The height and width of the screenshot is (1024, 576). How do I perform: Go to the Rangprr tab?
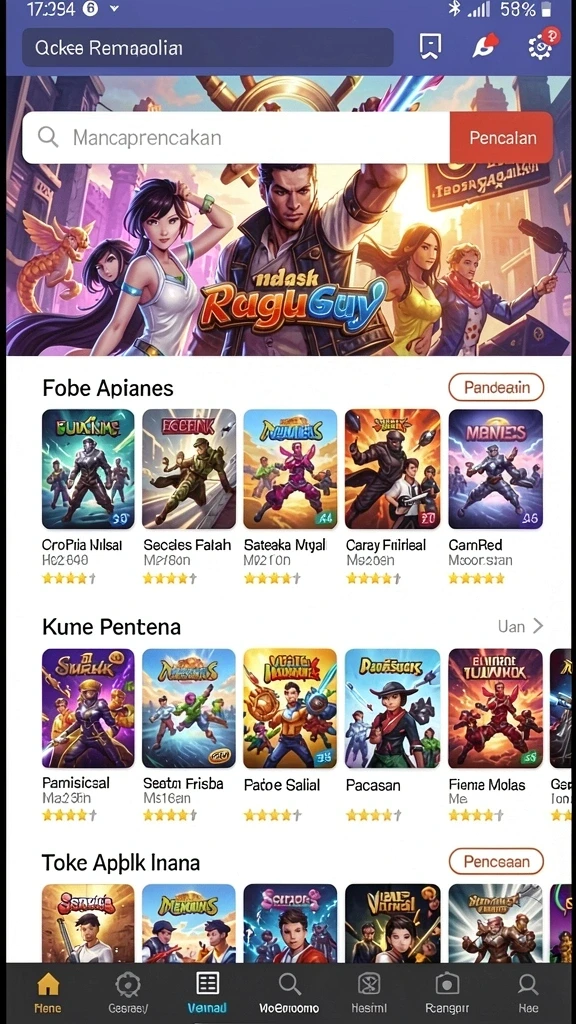[447, 992]
